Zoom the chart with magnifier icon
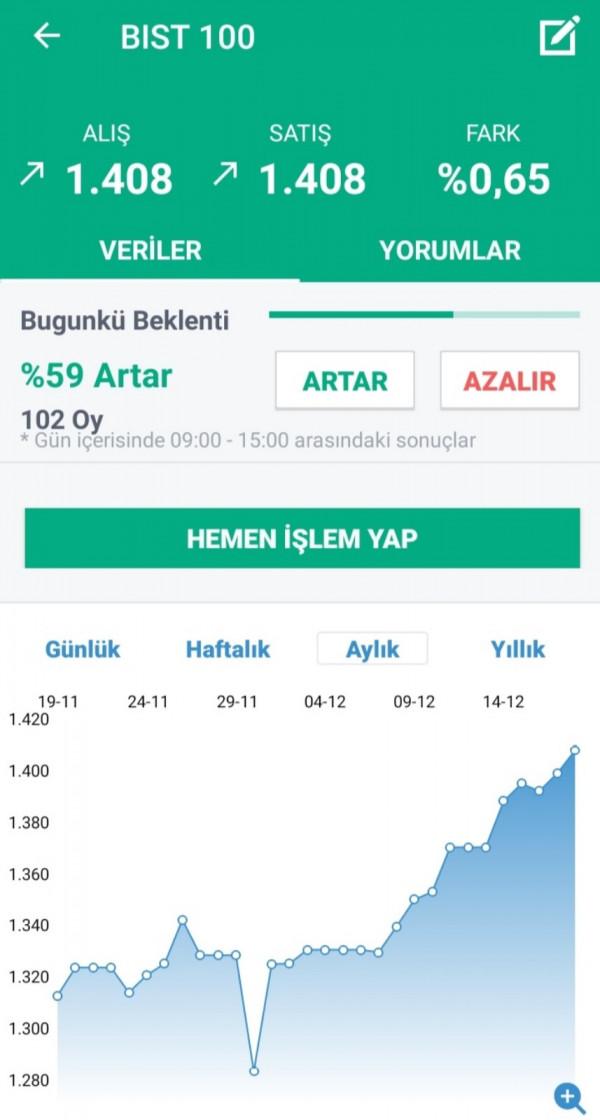 point(569,1097)
